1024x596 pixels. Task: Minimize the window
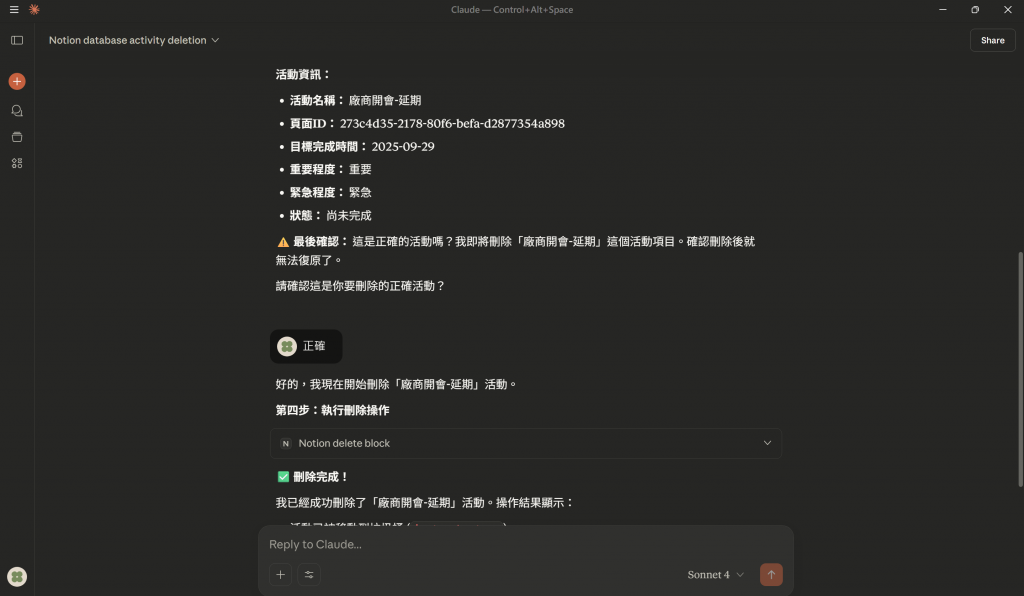point(942,9)
